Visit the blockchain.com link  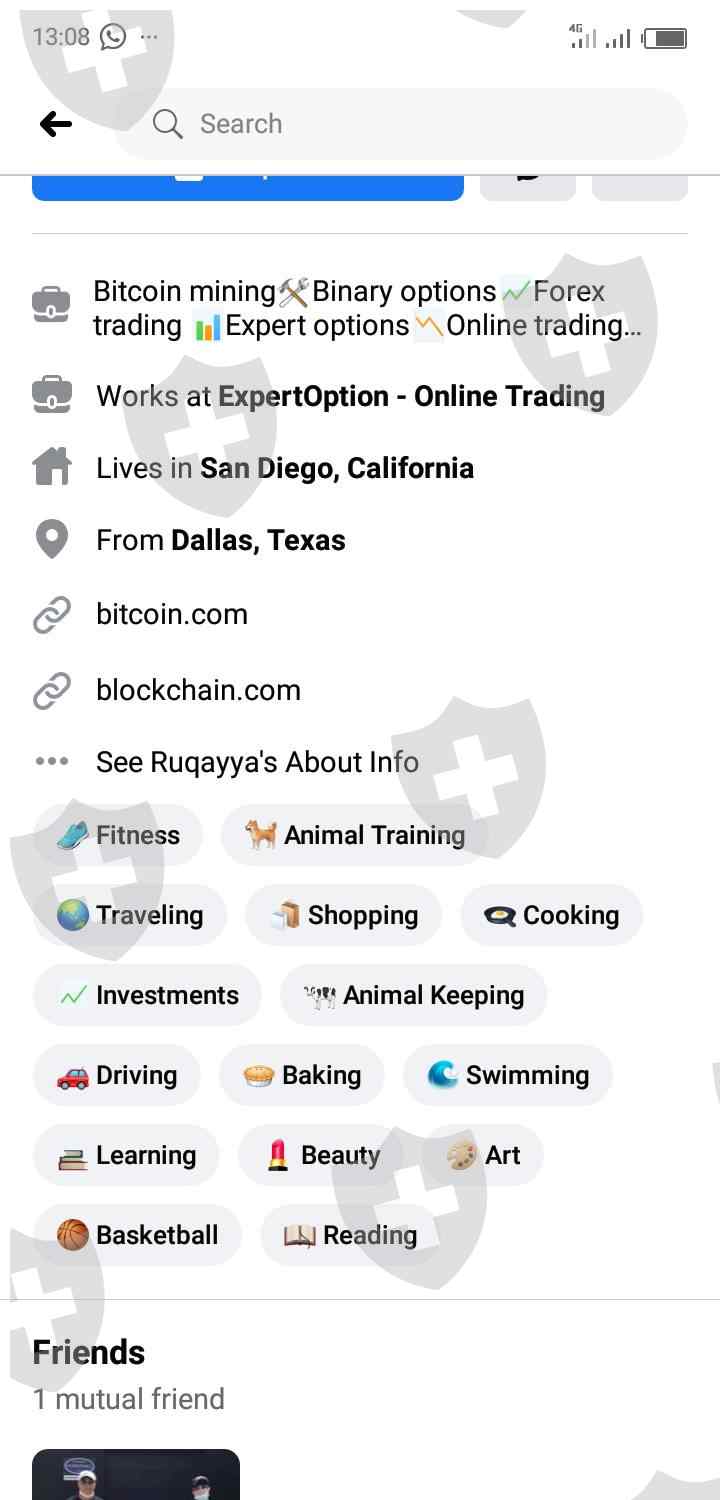click(198, 690)
